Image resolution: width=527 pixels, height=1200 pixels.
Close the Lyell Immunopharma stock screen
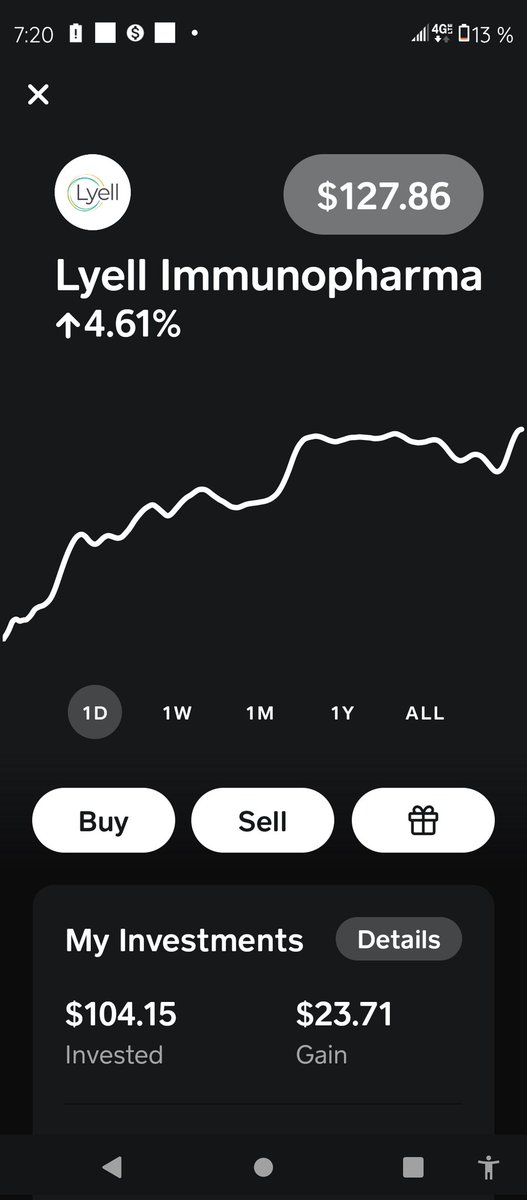tap(38, 95)
